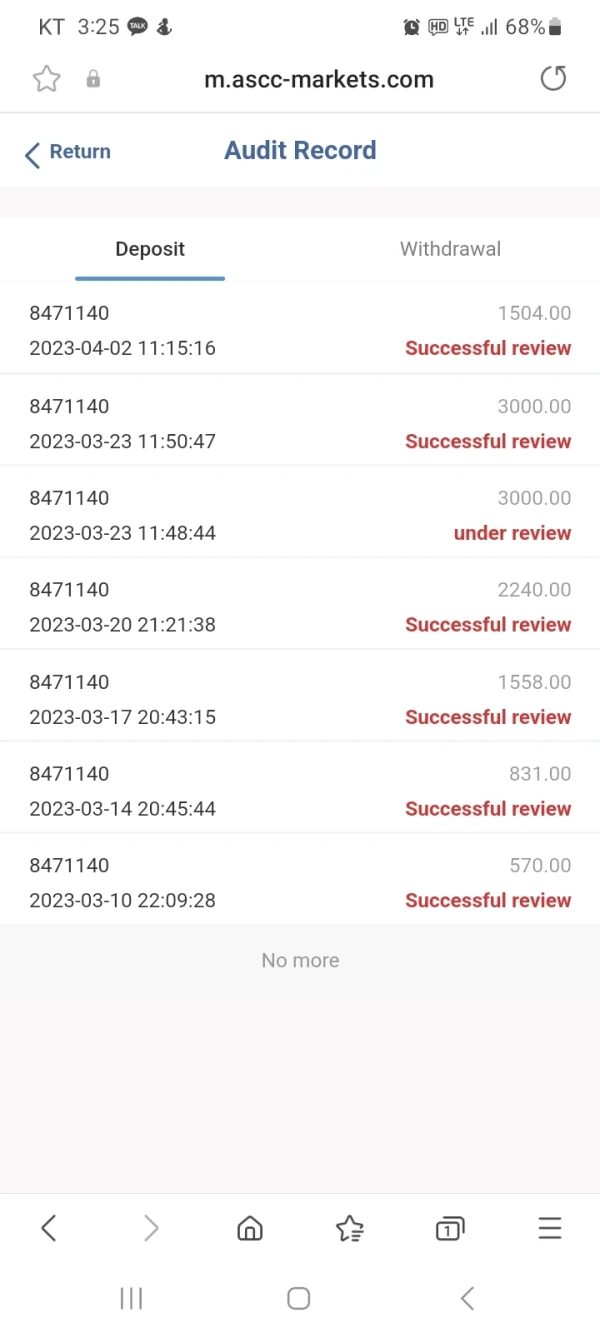
Task: Navigate back with the browser back arrow
Action: (49, 1228)
